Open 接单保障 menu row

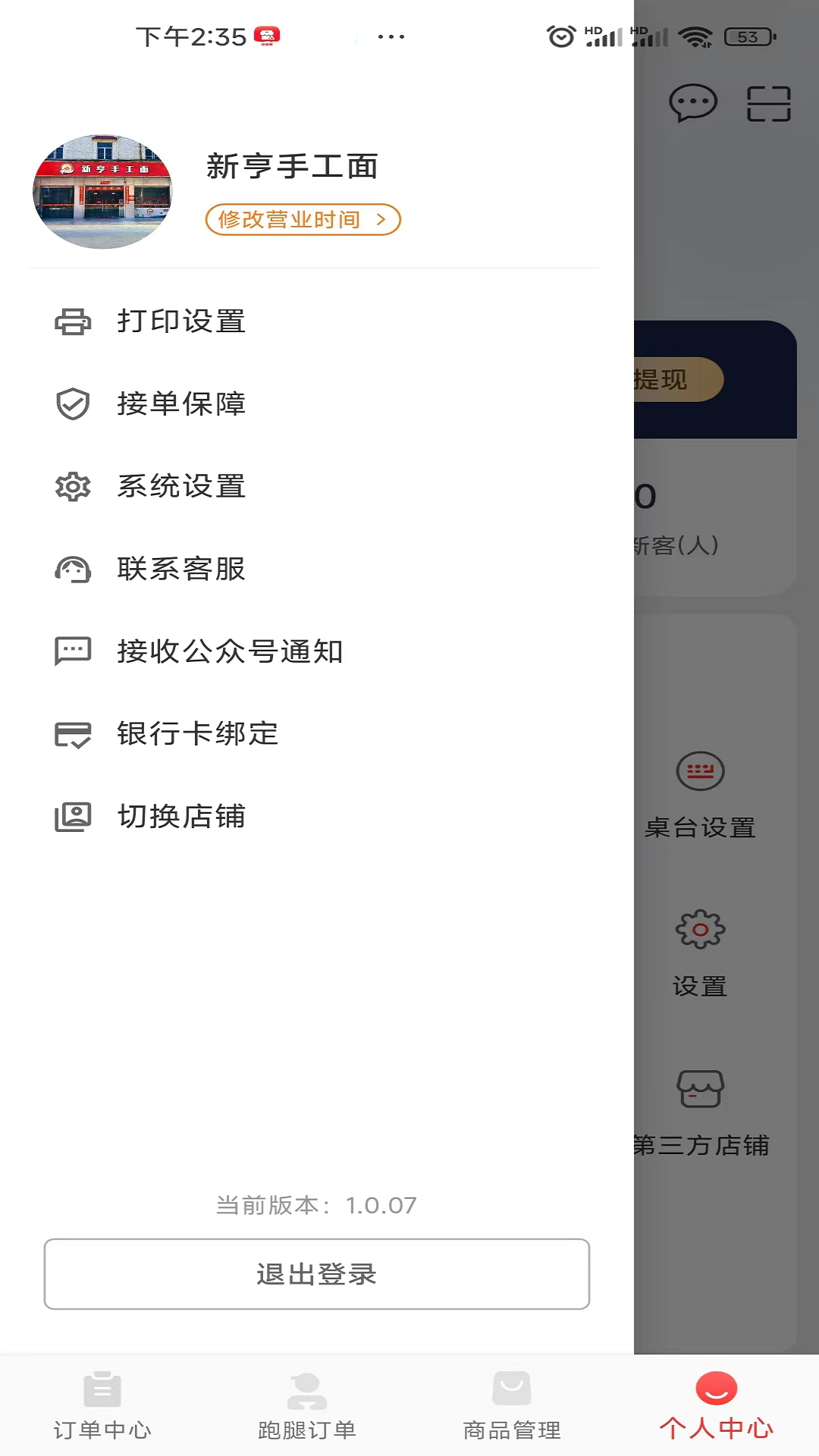pos(180,404)
